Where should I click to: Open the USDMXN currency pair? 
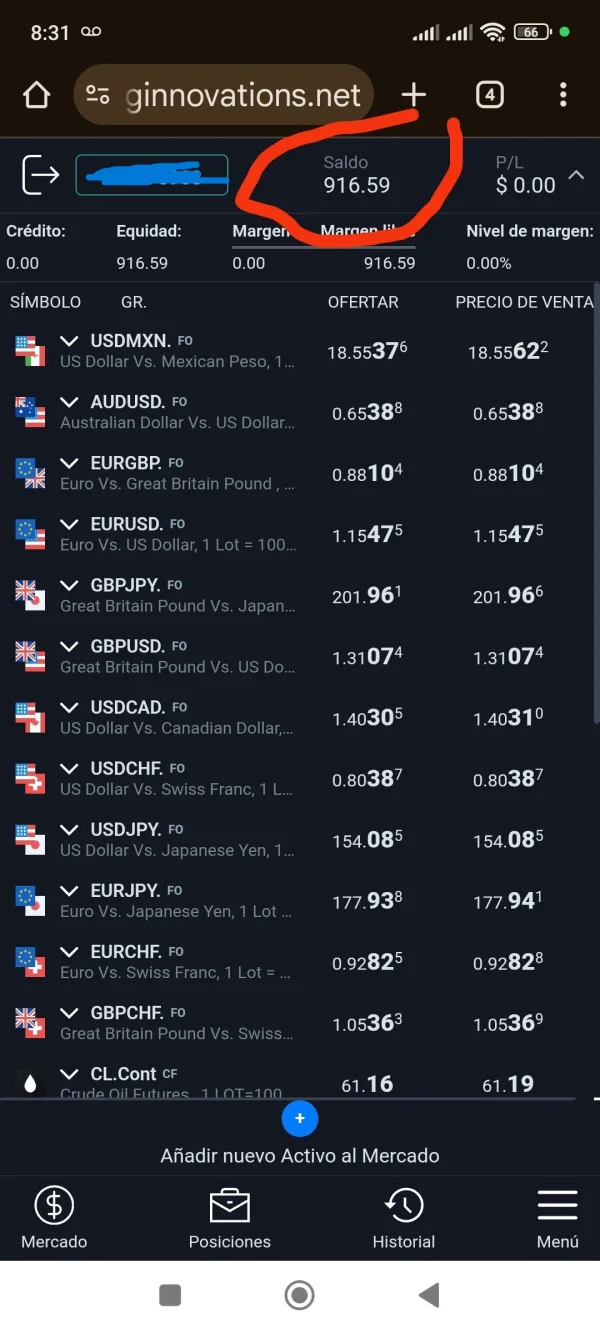point(300,351)
